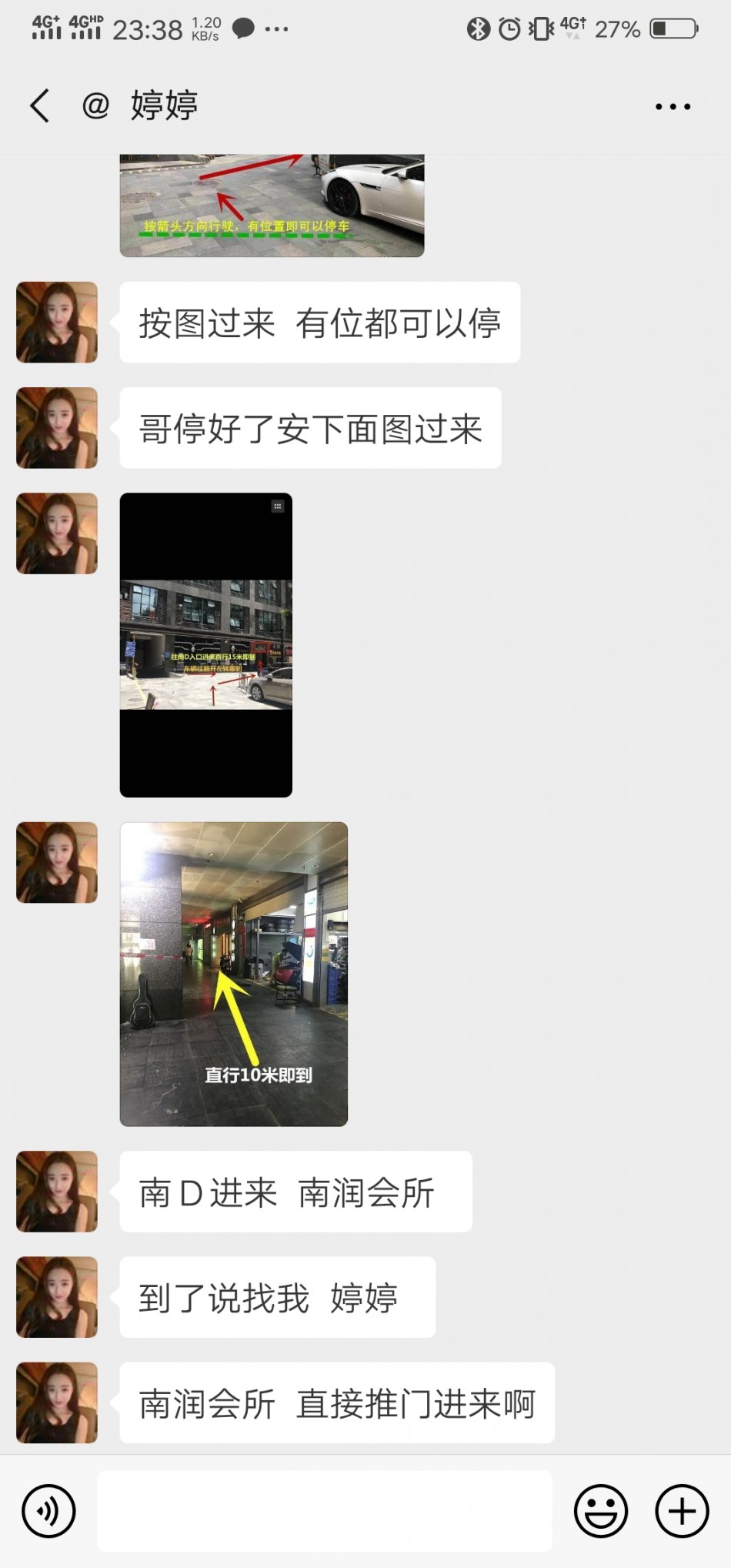Open the emoji picker

tap(600, 1510)
